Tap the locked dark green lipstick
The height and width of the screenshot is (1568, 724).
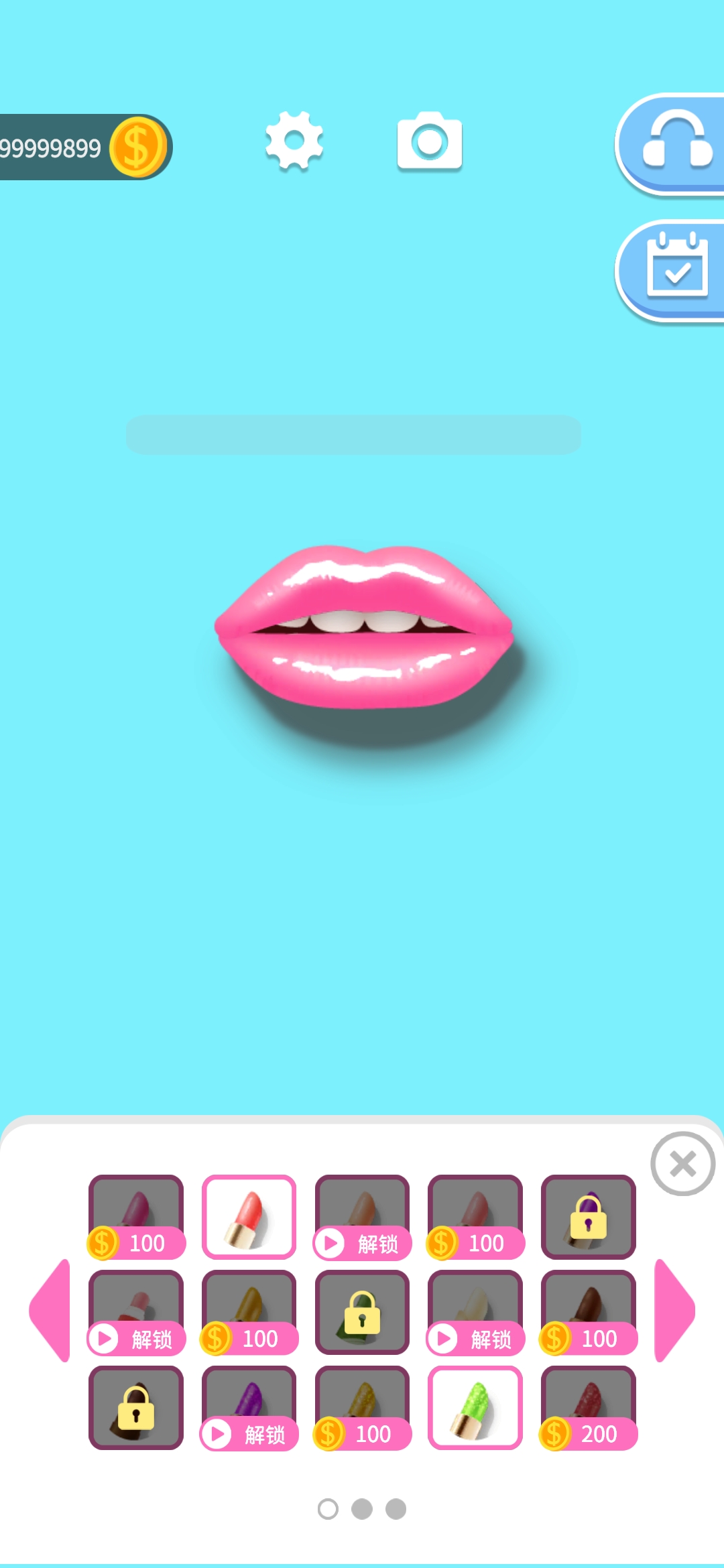pyautogui.click(x=362, y=1312)
